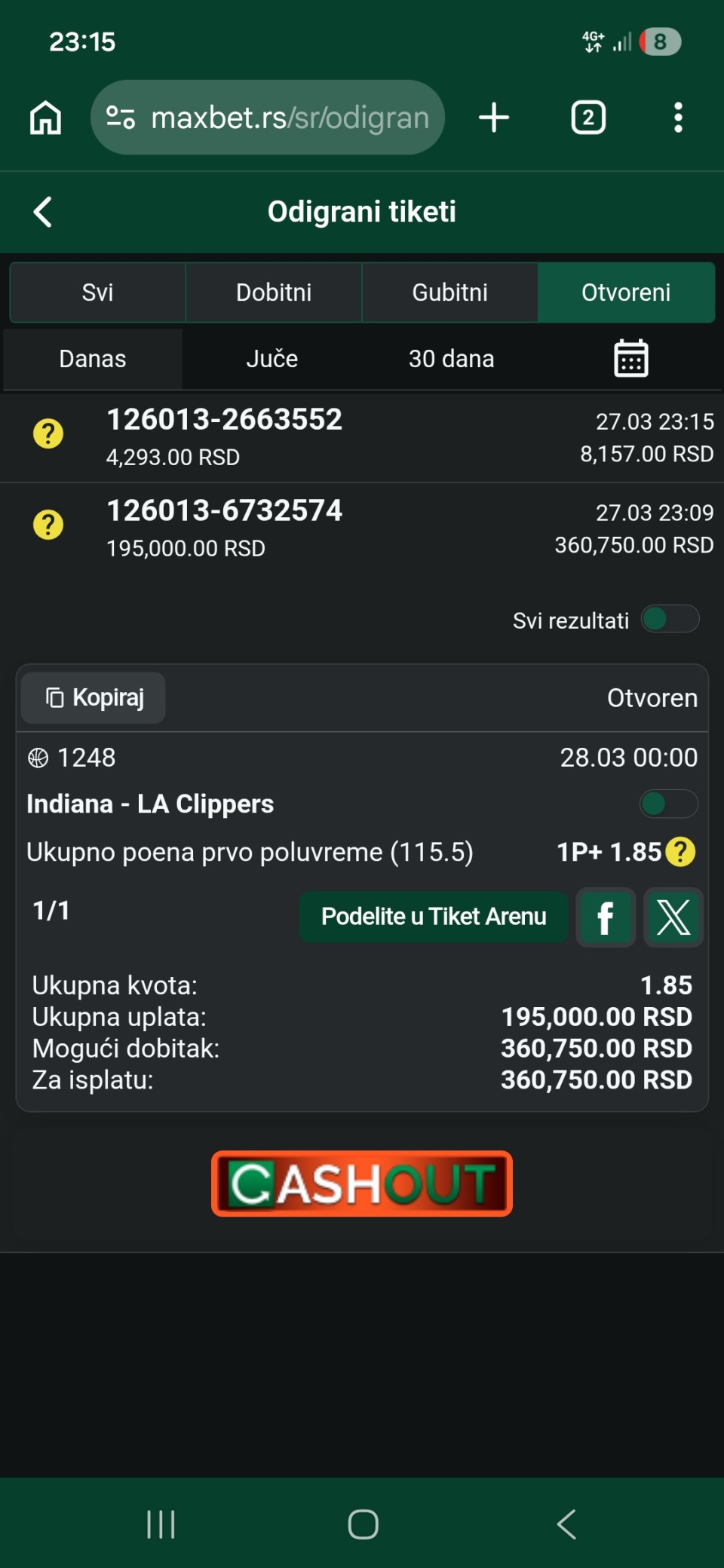Select the Otvoreni tab
Screen dimensions: 724x1568
click(x=626, y=292)
